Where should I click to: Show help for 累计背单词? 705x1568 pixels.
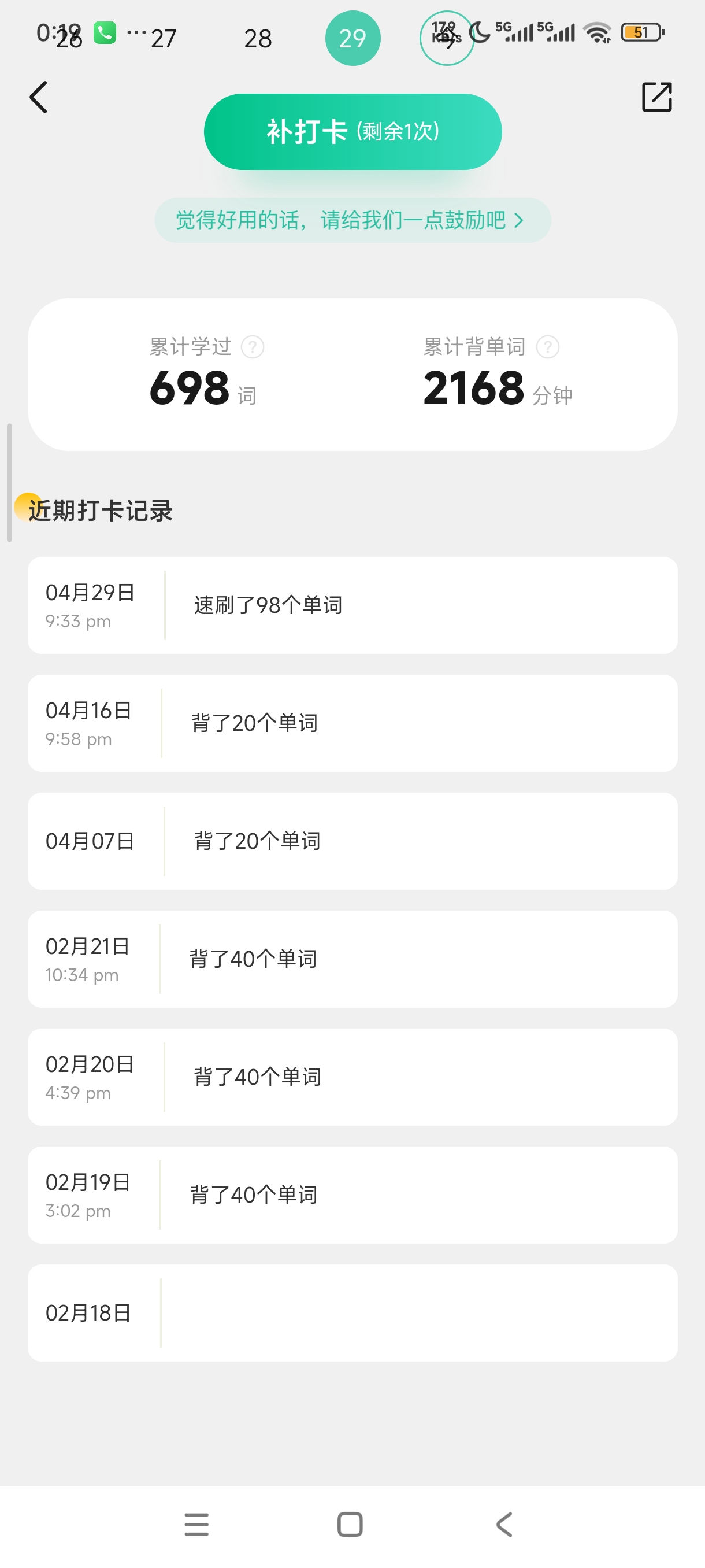[x=547, y=347]
